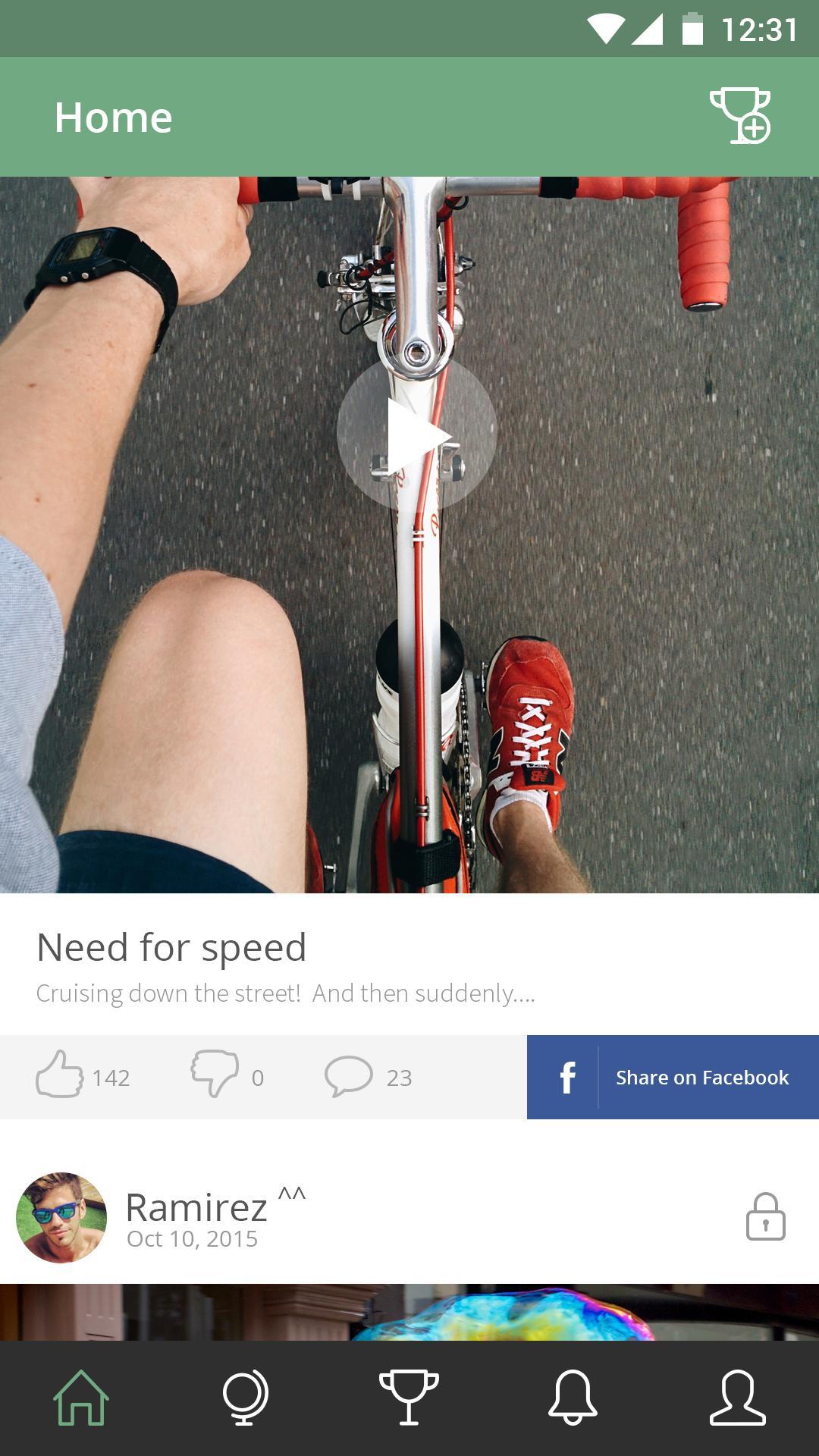Switch to the Home tab
This screenshot has width=819, height=1456.
(x=81, y=1398)
